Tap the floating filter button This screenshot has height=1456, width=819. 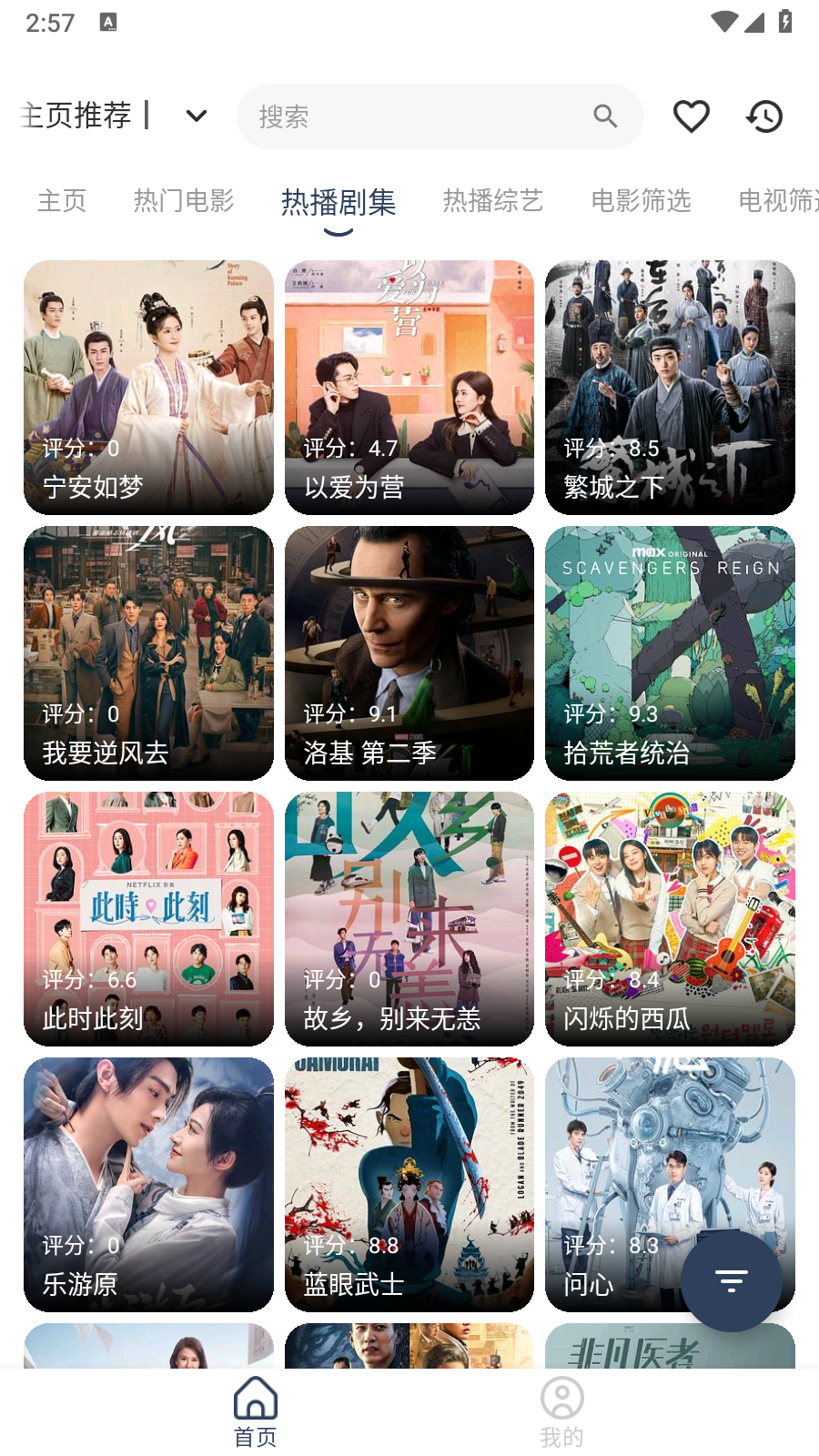tap(731, 1281)
